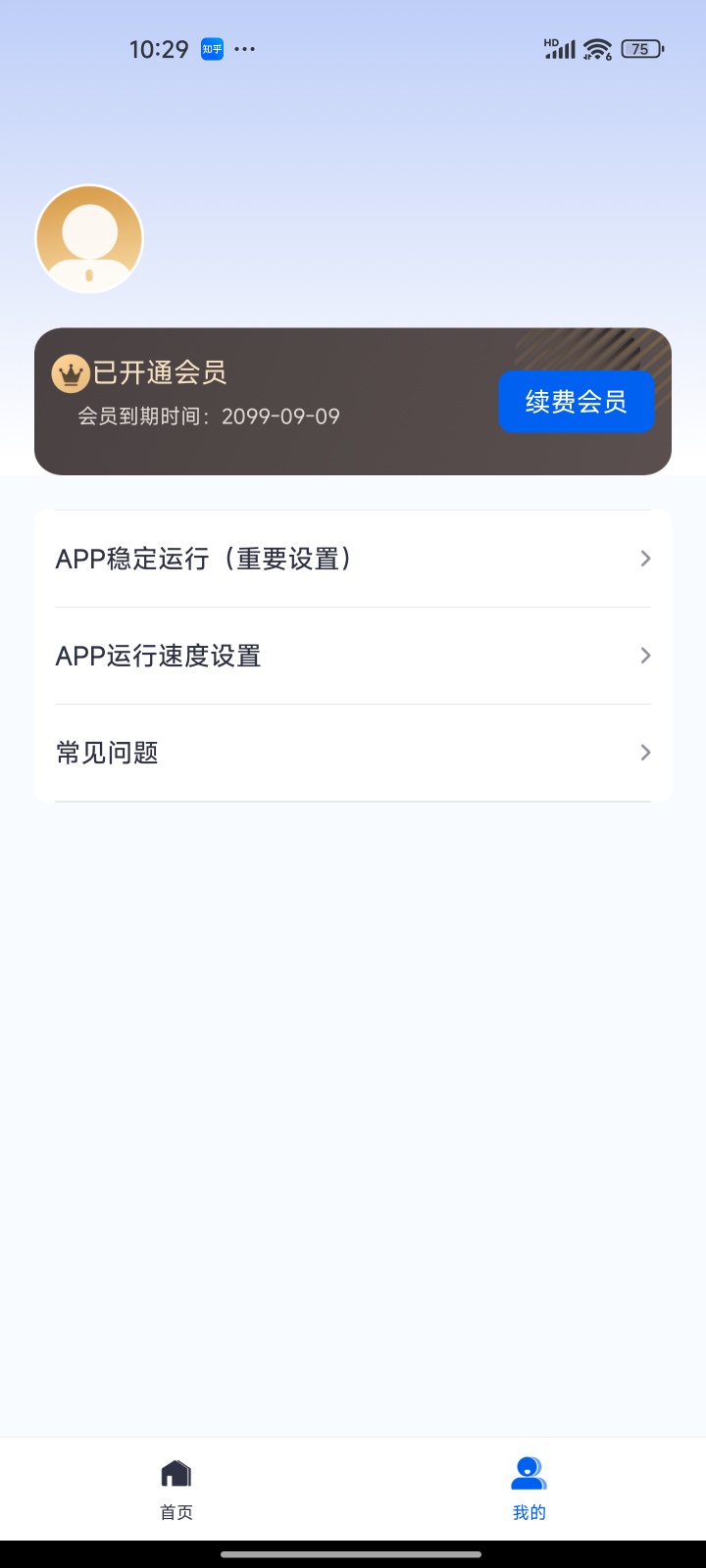The image size is (706, 1568).
Task: Tap the membership expiry date 2099-09-09 text
Action: tap(208, 416)
